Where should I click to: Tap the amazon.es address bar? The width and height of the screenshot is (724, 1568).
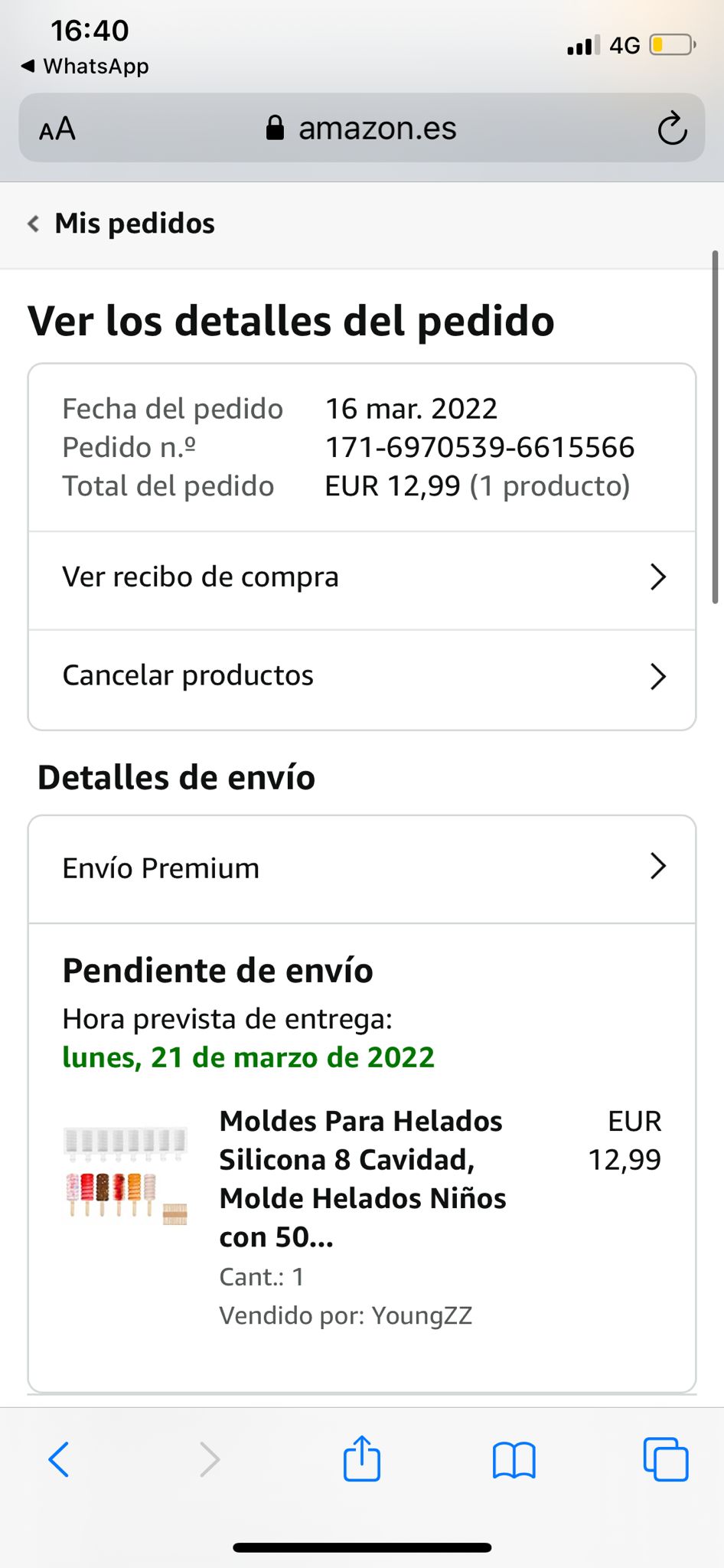(x=361, y=129)
